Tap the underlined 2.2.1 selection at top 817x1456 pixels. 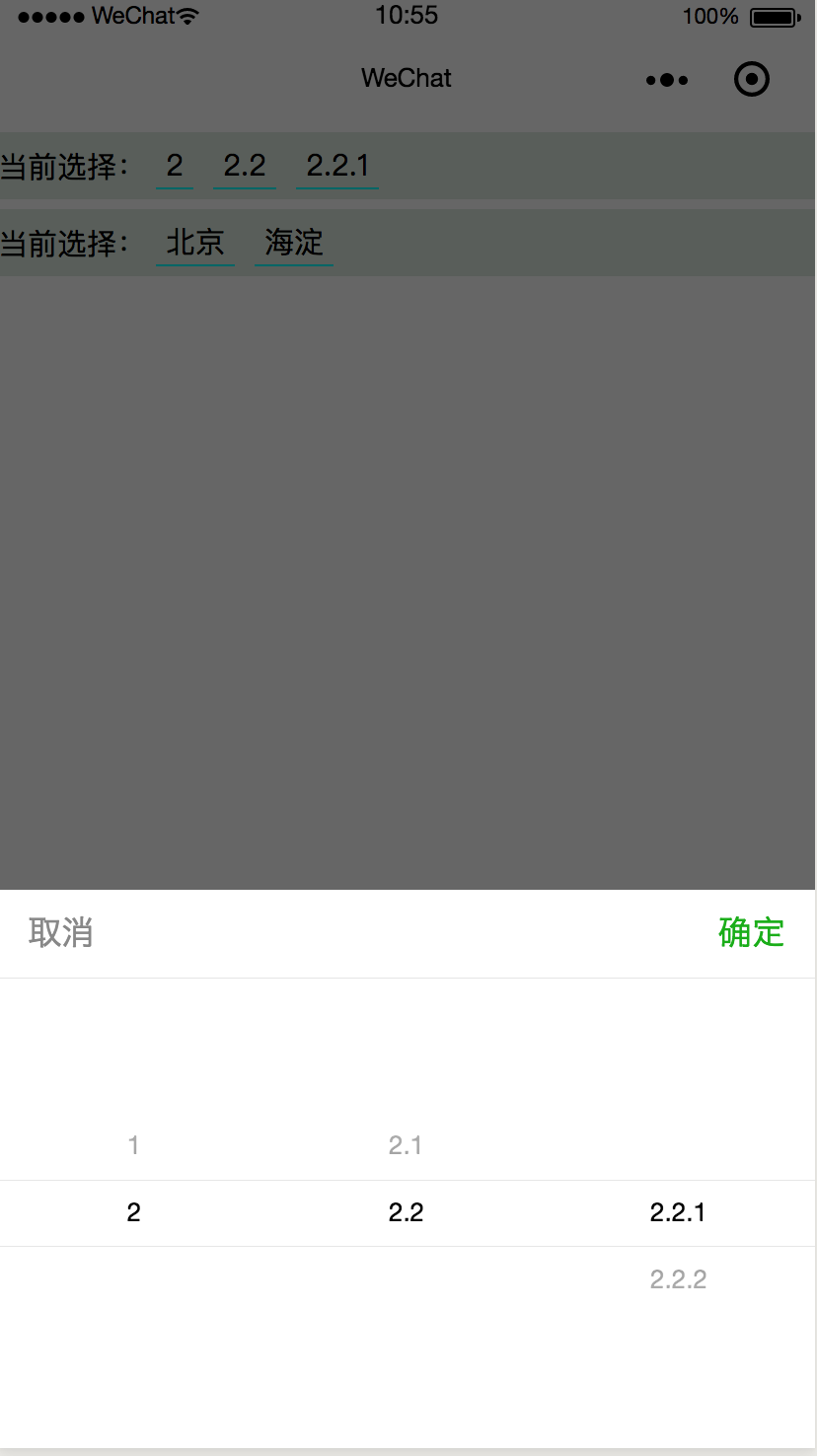[x=336, y=165]
